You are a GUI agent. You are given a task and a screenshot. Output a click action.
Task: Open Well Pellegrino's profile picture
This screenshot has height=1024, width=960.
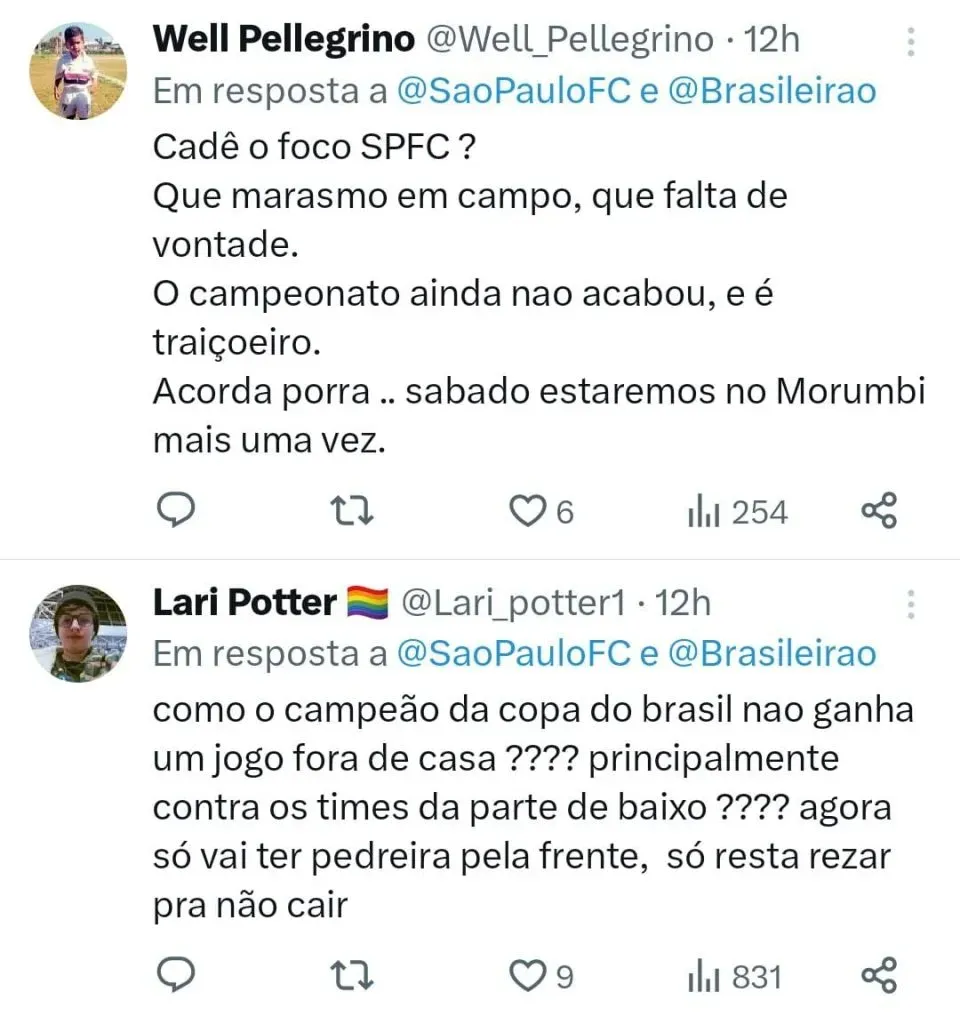point(77,71)
